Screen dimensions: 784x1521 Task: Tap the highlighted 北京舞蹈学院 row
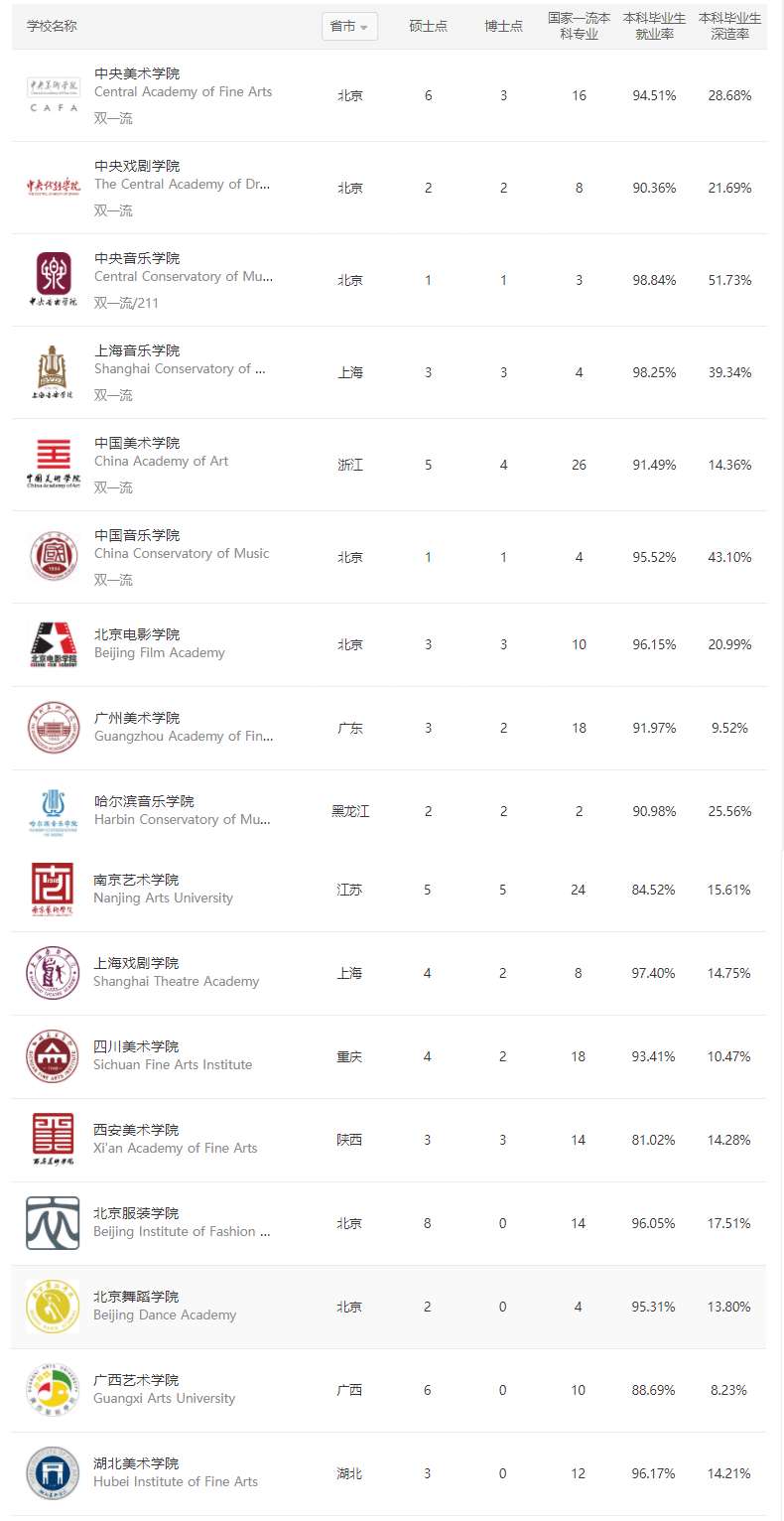[x=389, y=1308]
